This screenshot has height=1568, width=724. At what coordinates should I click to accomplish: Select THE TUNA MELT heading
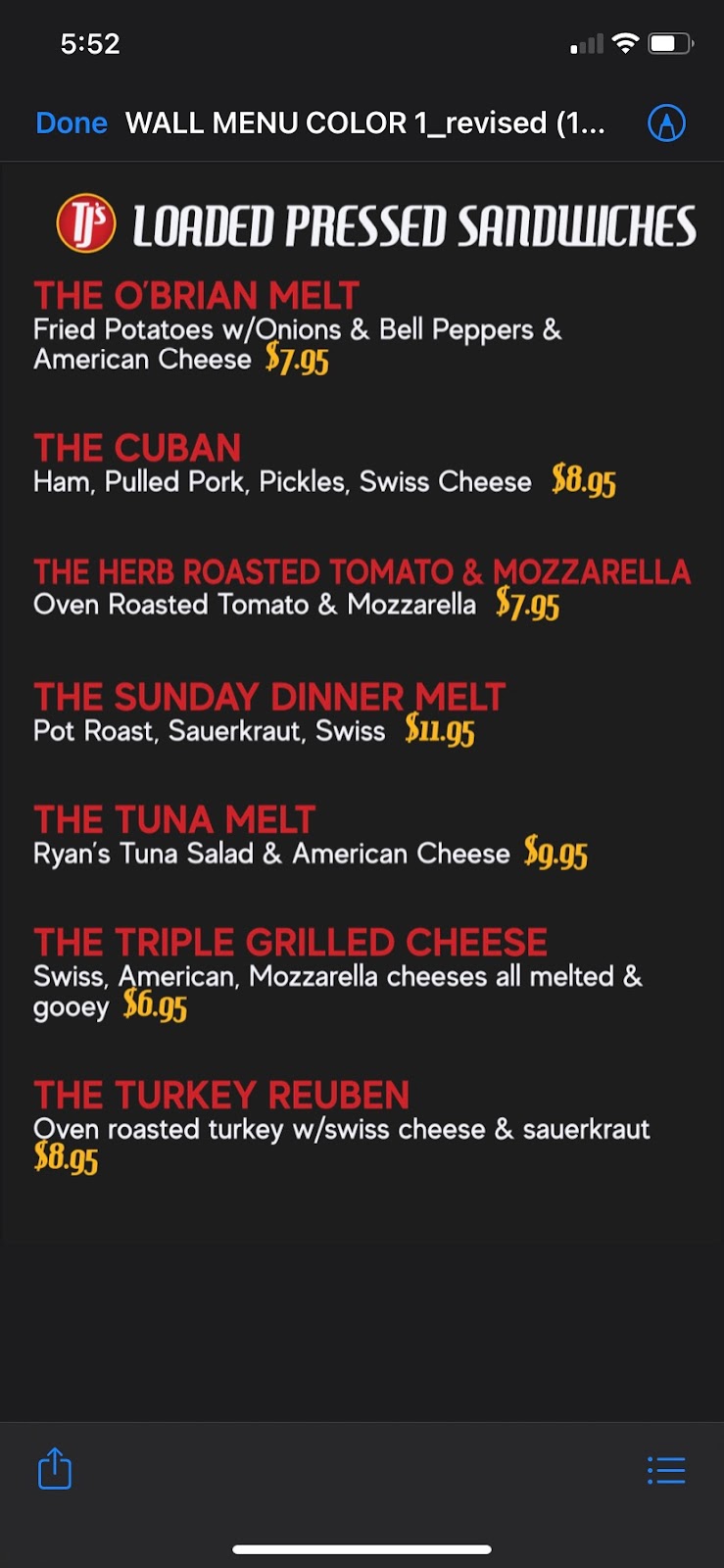(173, 820)
